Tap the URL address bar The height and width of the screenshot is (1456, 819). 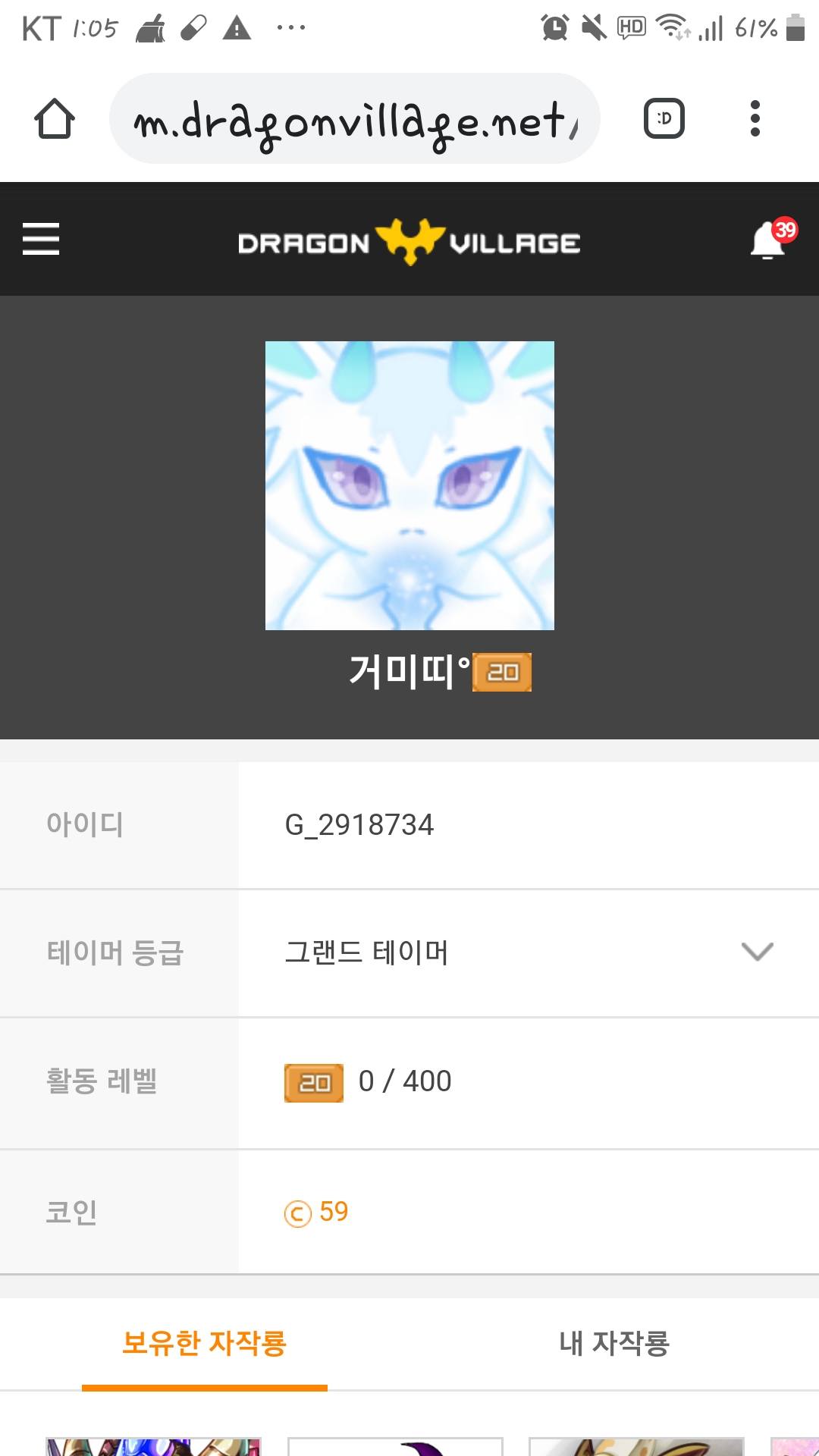click(355, 119)
